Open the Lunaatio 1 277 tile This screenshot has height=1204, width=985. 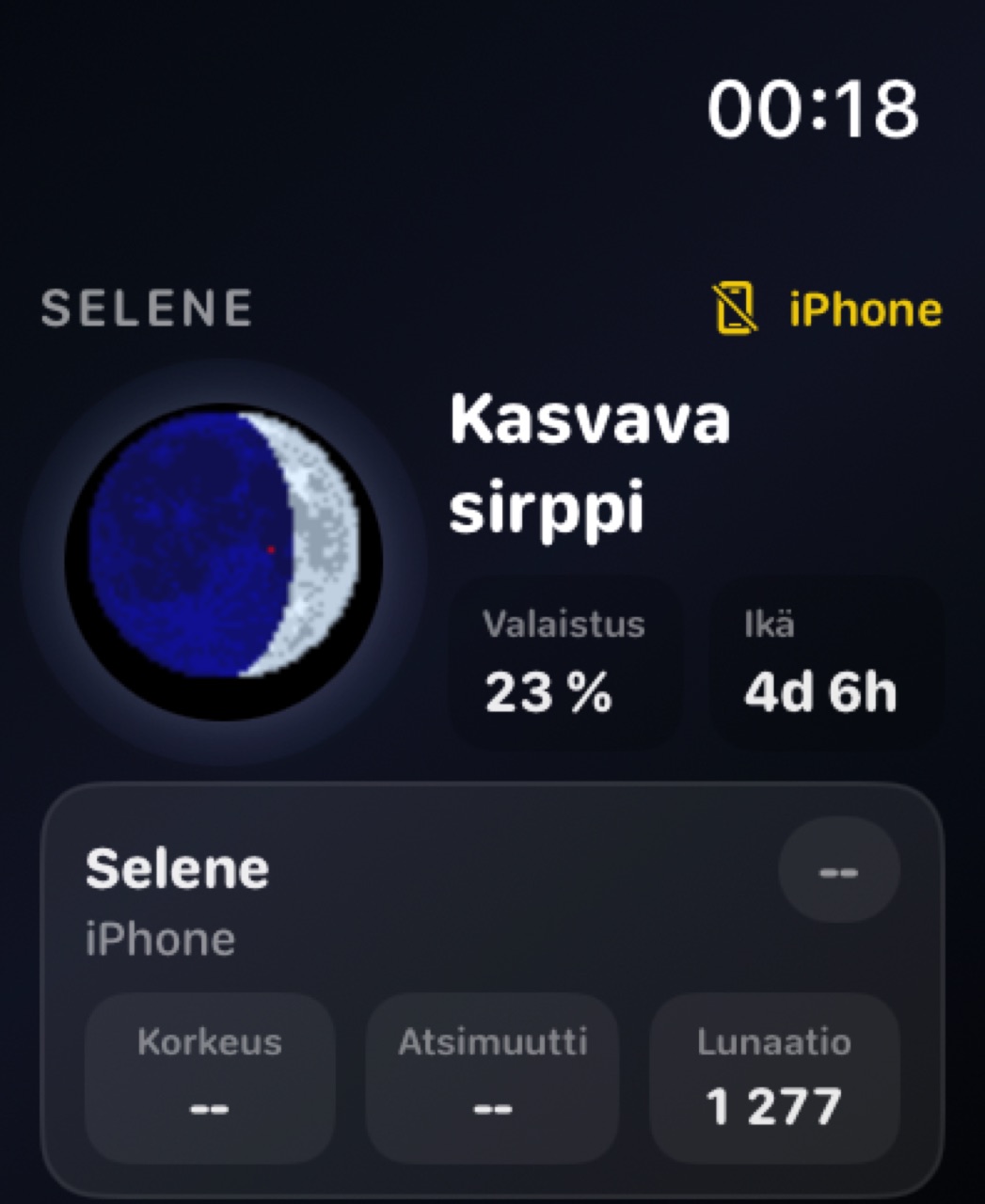click(774, 1079)
